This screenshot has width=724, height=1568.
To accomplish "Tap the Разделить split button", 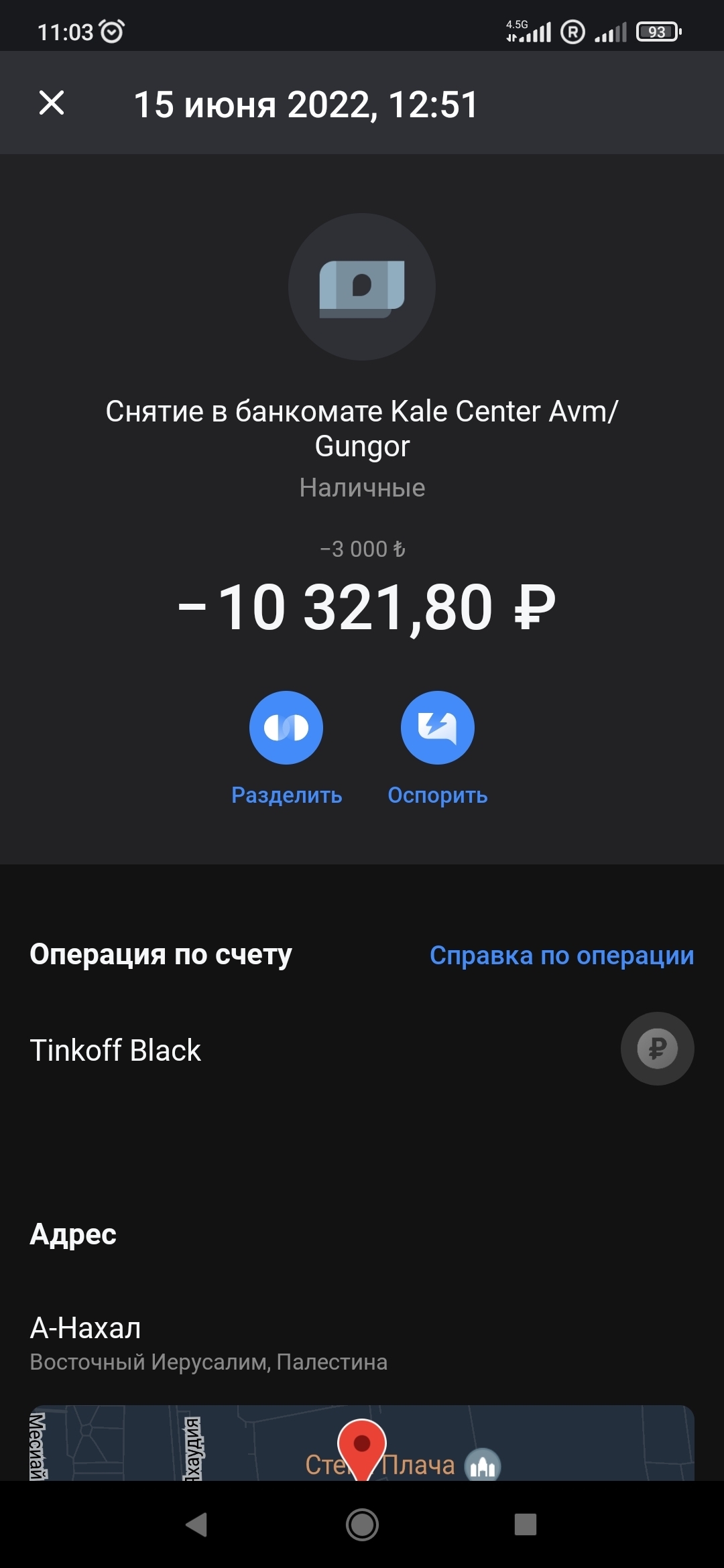I will coord(286,728).
